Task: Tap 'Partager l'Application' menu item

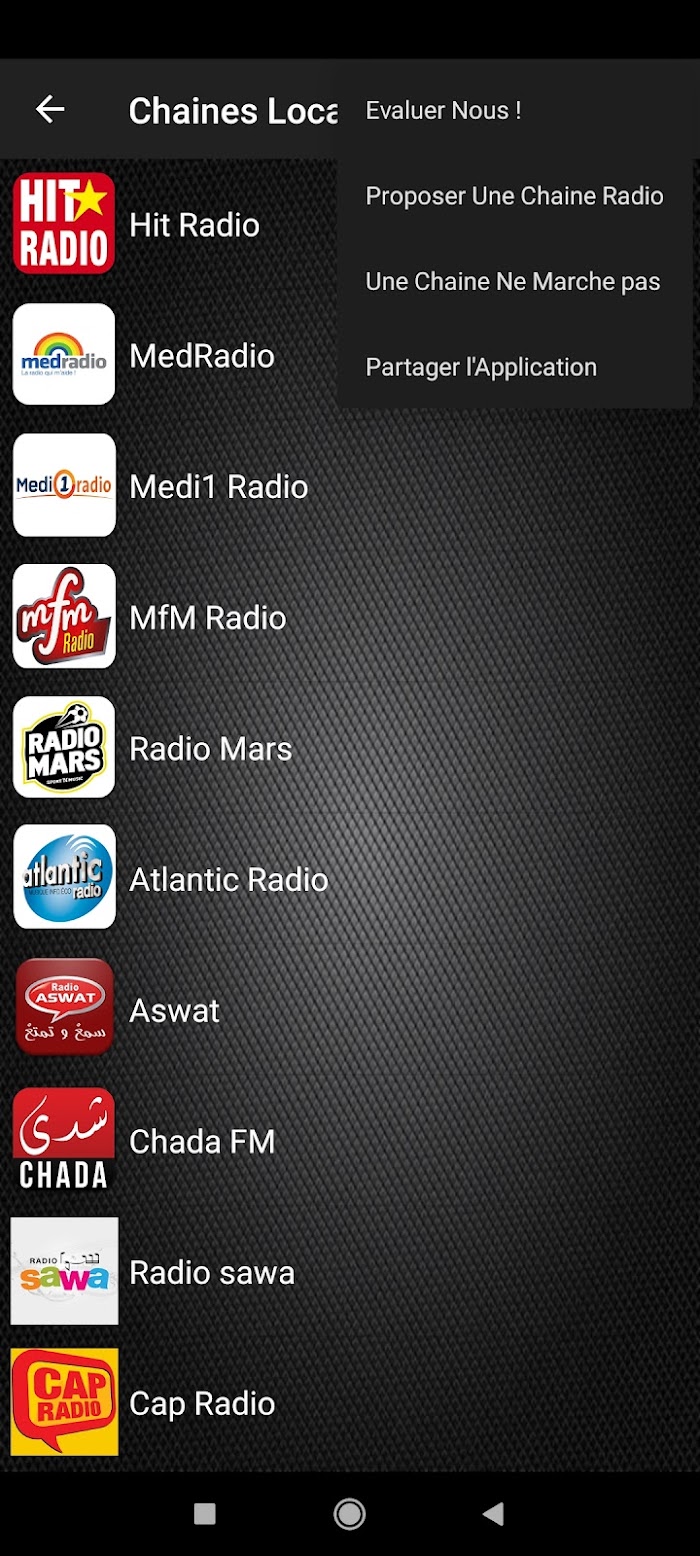Action: pos(481,367)
